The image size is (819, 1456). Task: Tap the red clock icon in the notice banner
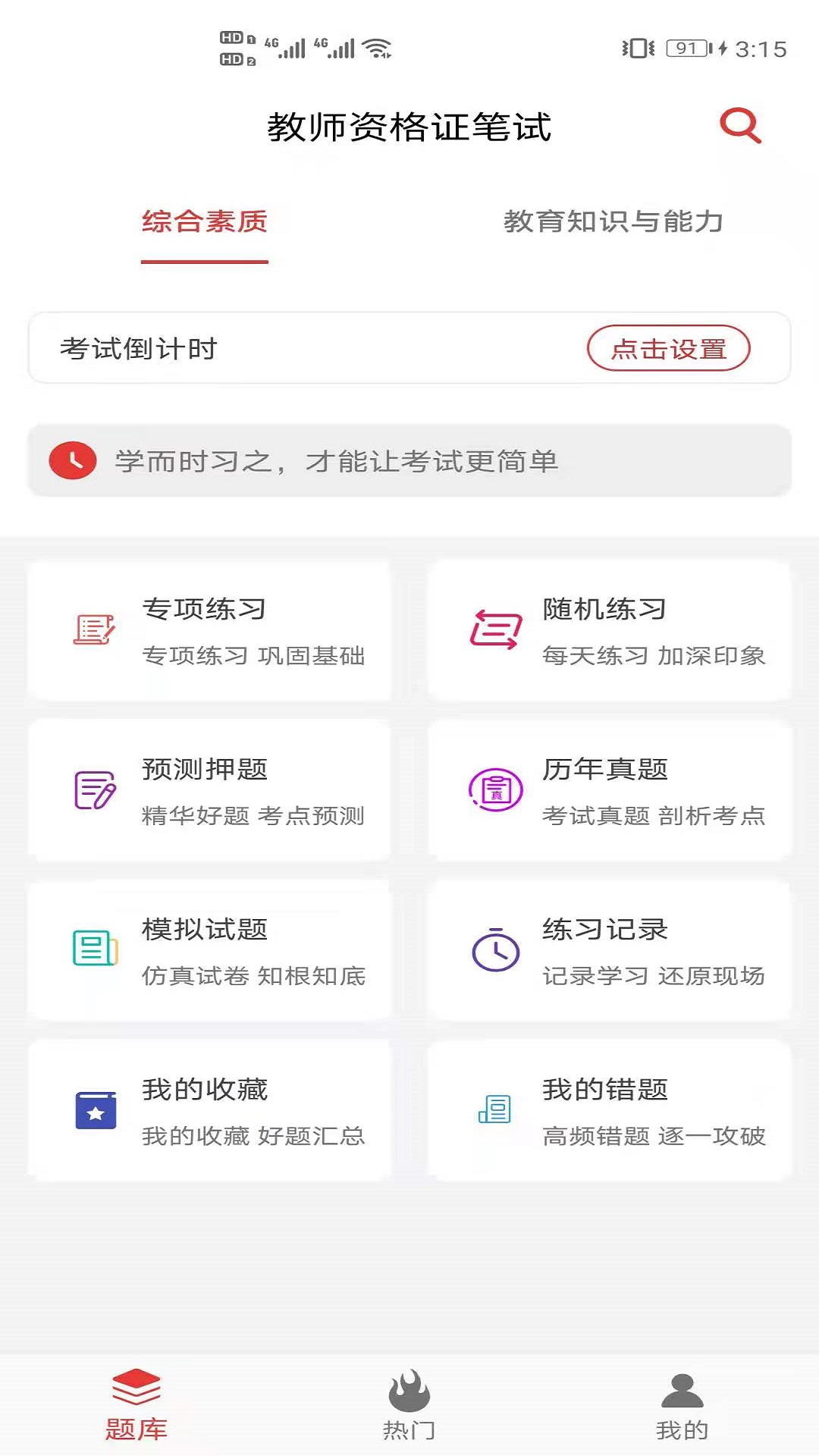pos(72,460)
